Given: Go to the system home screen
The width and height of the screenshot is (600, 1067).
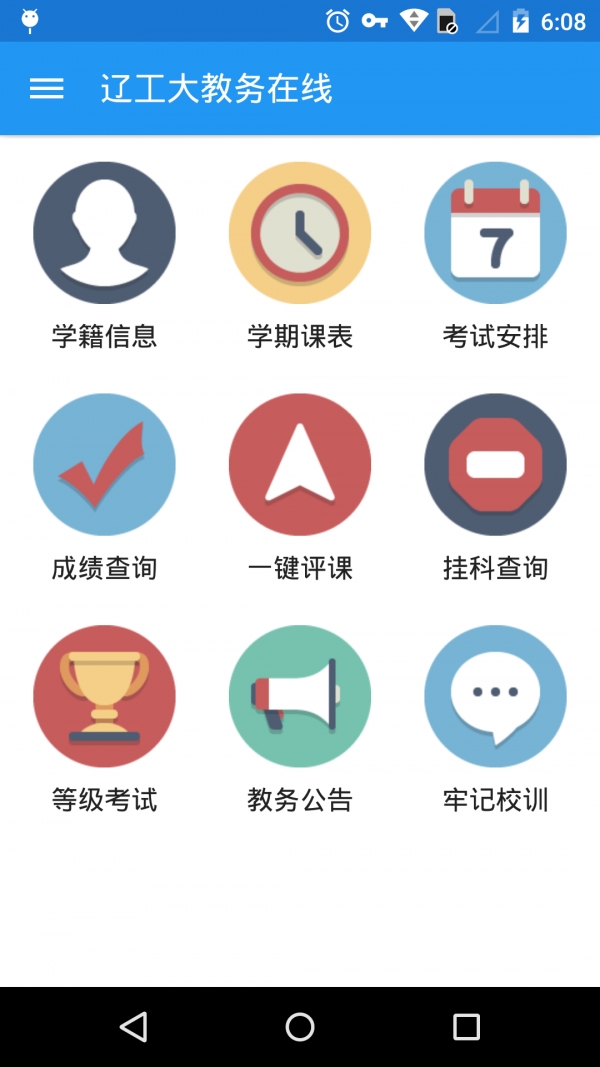Looking at the screenshot, I should [x=300, y=1027].
